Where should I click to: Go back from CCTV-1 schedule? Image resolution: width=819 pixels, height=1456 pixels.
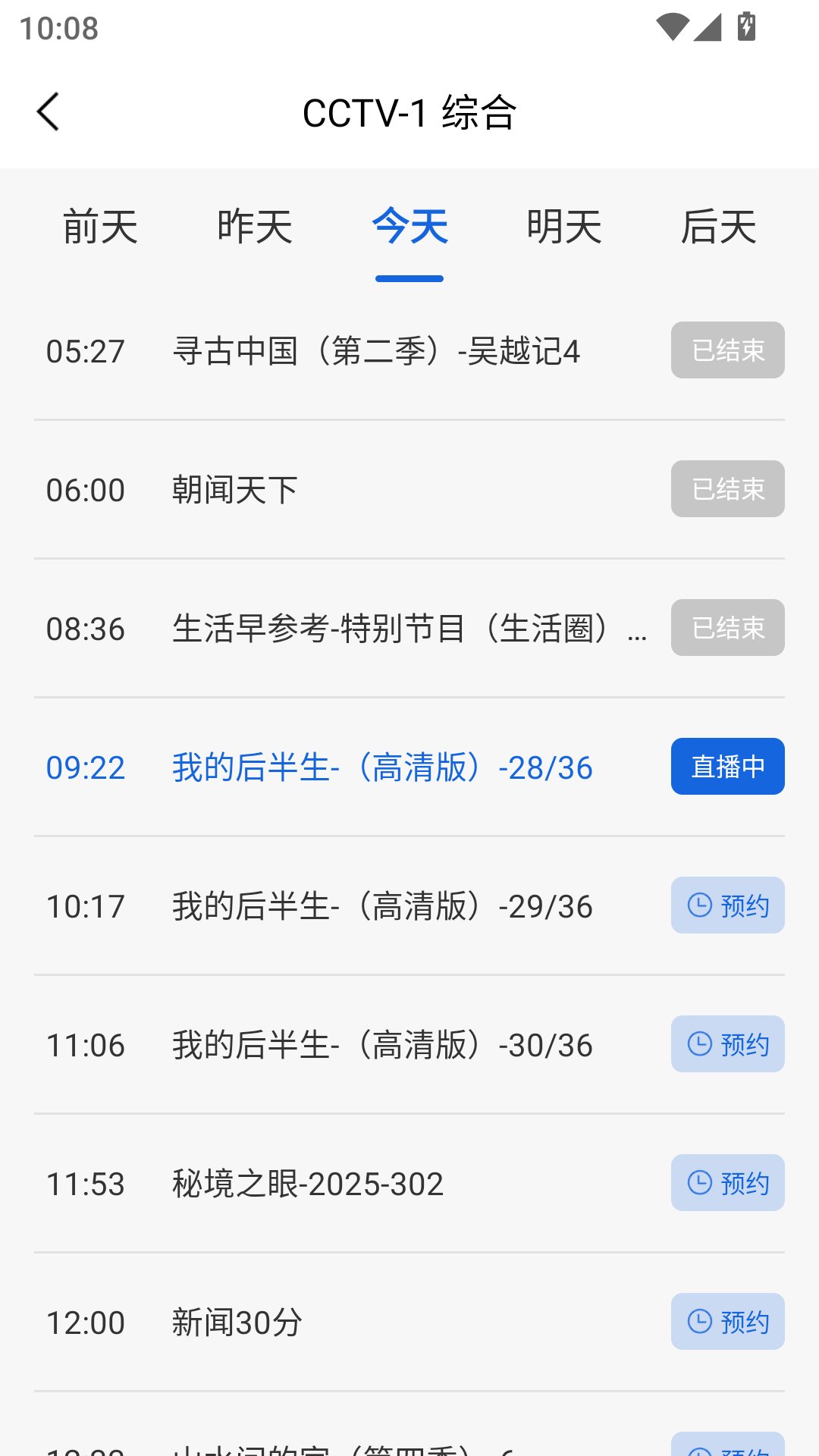coord(48,112)
